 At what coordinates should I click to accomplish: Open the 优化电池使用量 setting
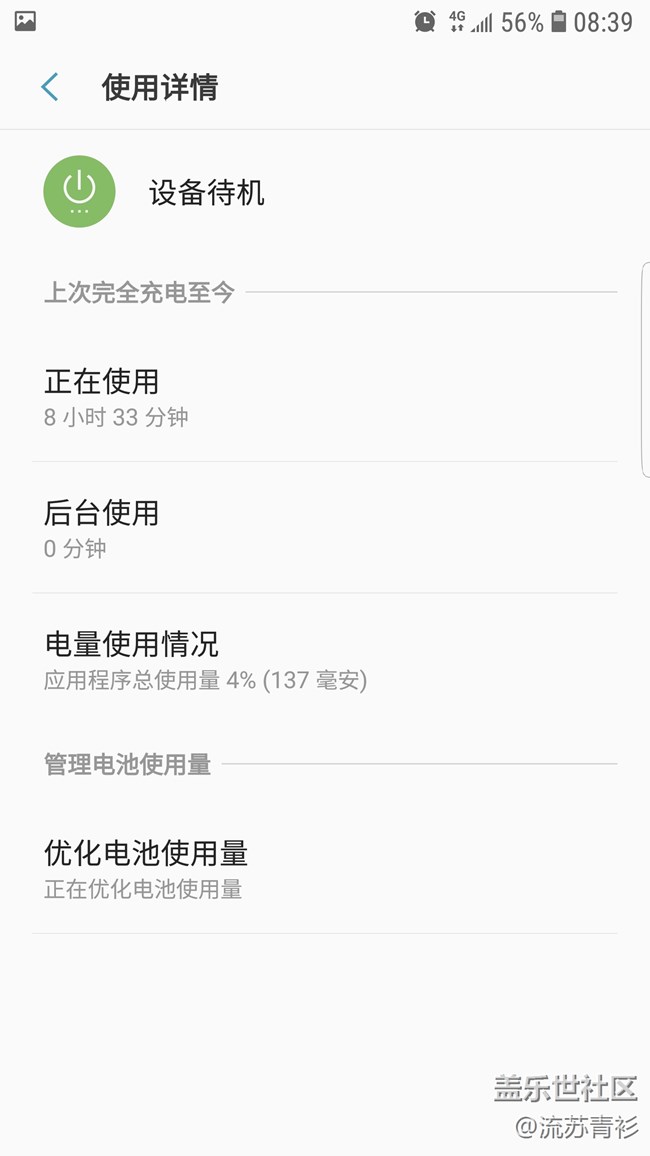[x=146, y=868]
